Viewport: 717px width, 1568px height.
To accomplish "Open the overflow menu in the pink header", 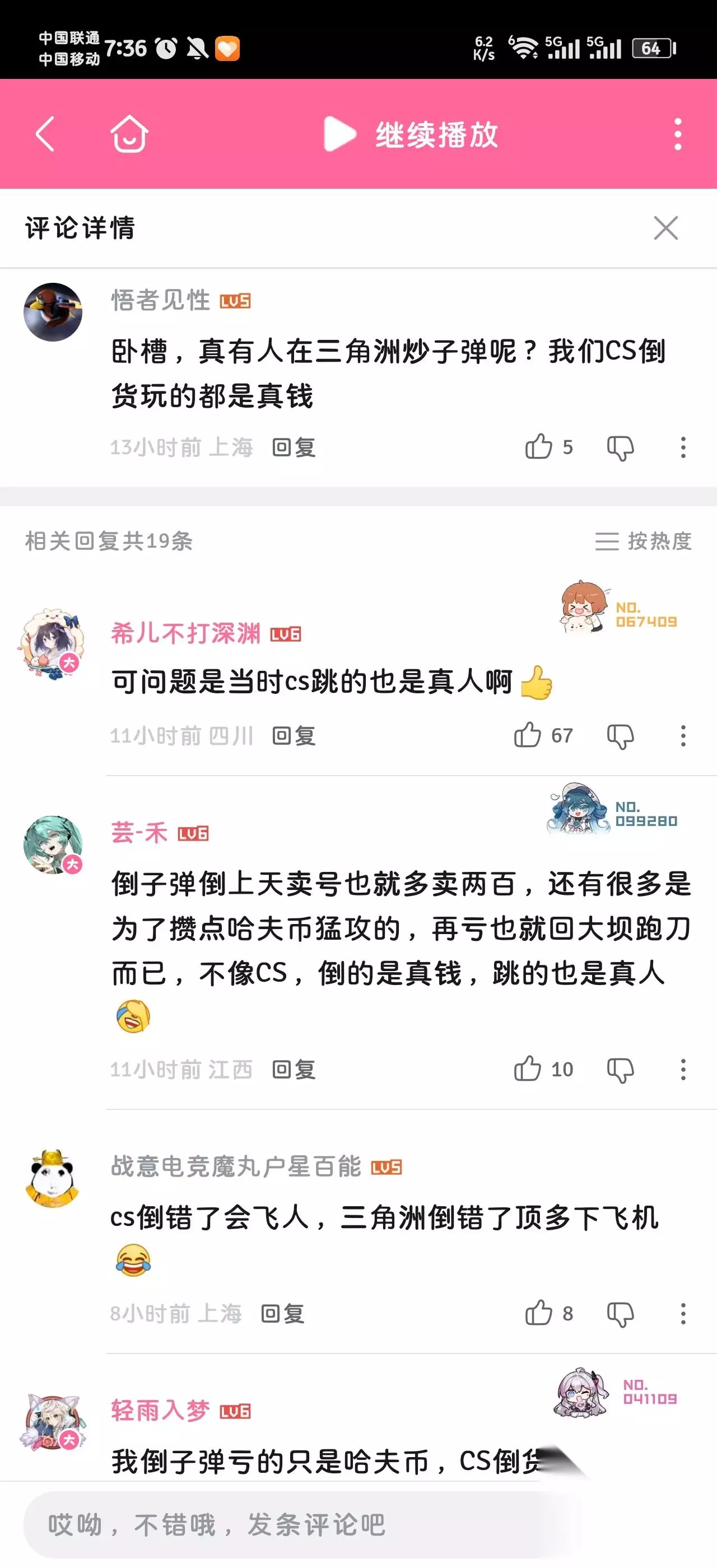I will point(677,134).
